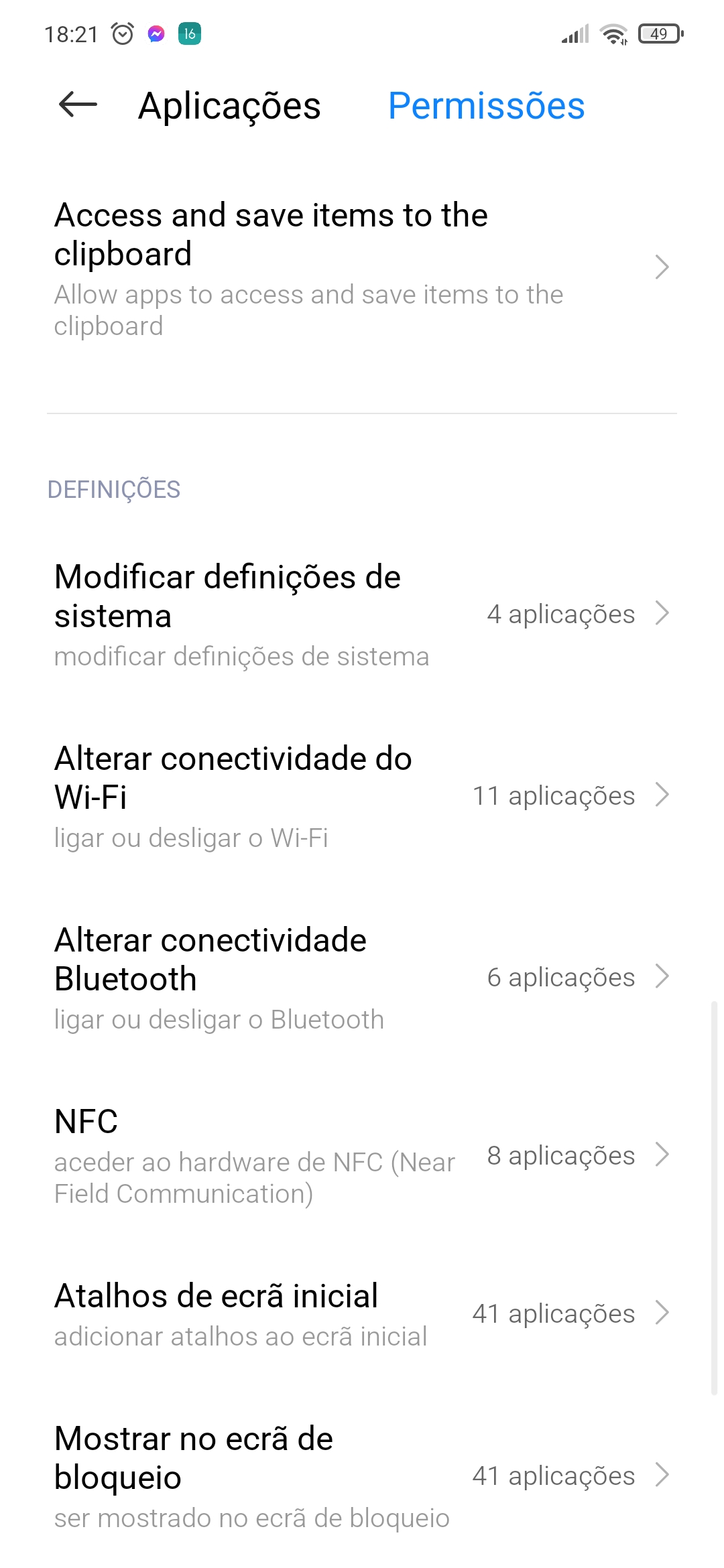Open Modificar definições de sistema
The width and height of the screenshot is (724, 1568).
[362, 614]
